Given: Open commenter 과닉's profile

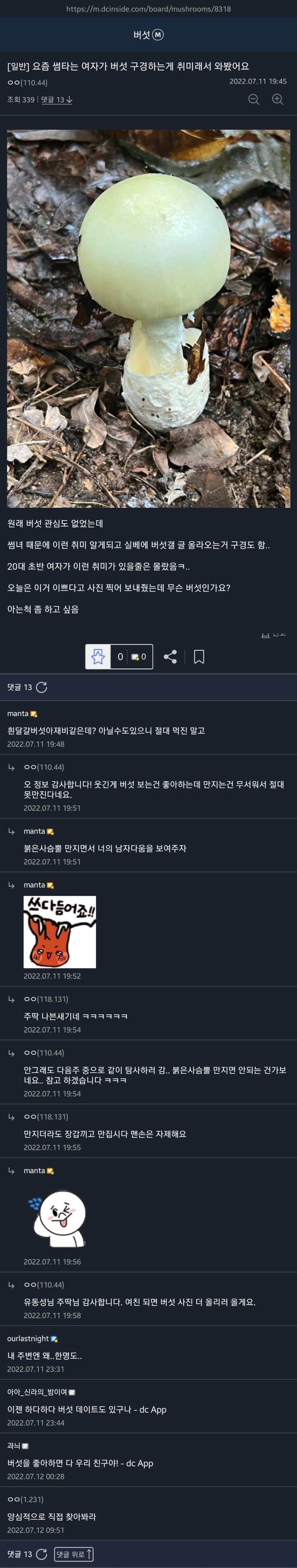Looking at the screenshot, I should [14, 1446].
